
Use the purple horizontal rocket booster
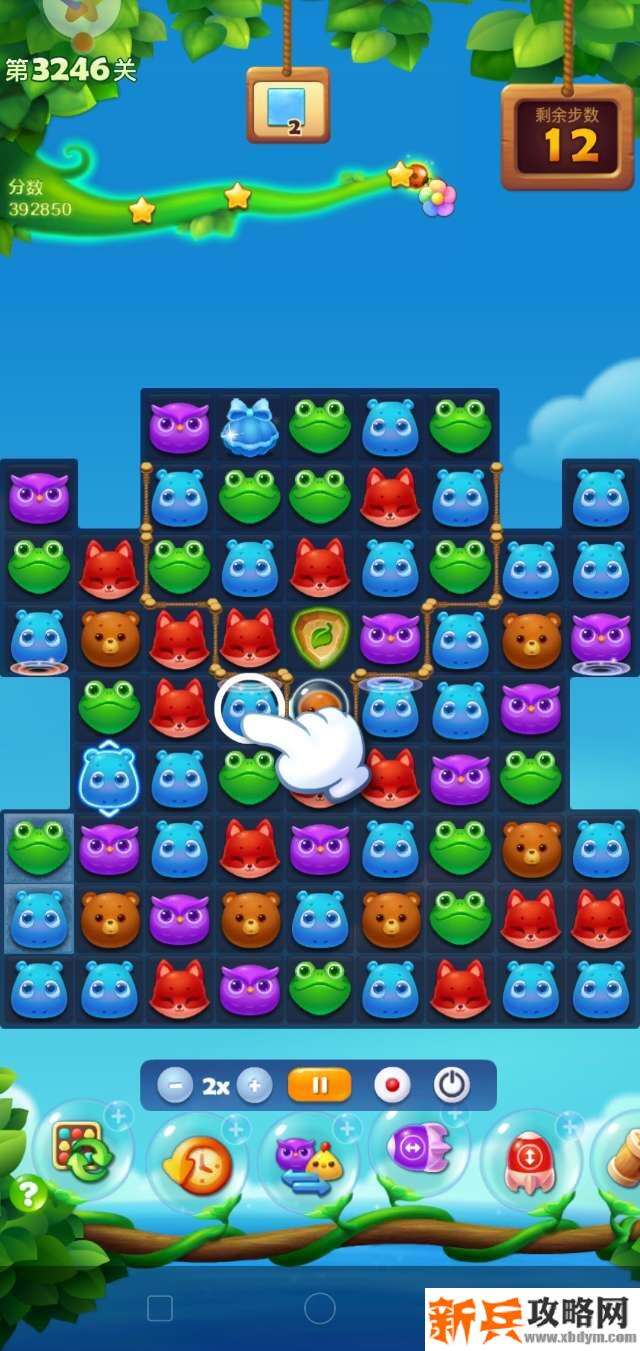[419, 1148]
